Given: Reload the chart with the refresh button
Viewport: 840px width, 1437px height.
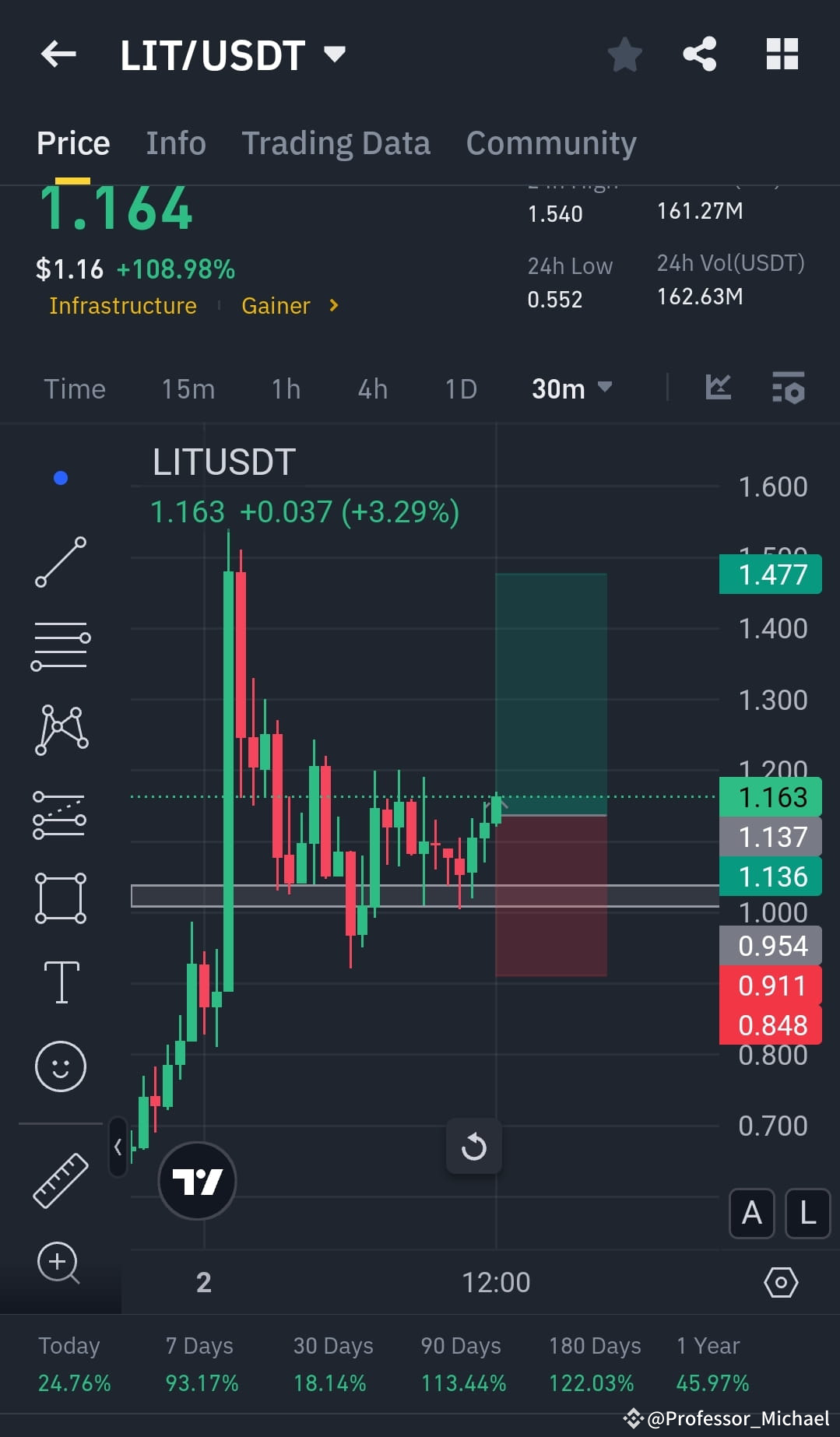Looking at the screenshot, I should tap(474, 1146).
